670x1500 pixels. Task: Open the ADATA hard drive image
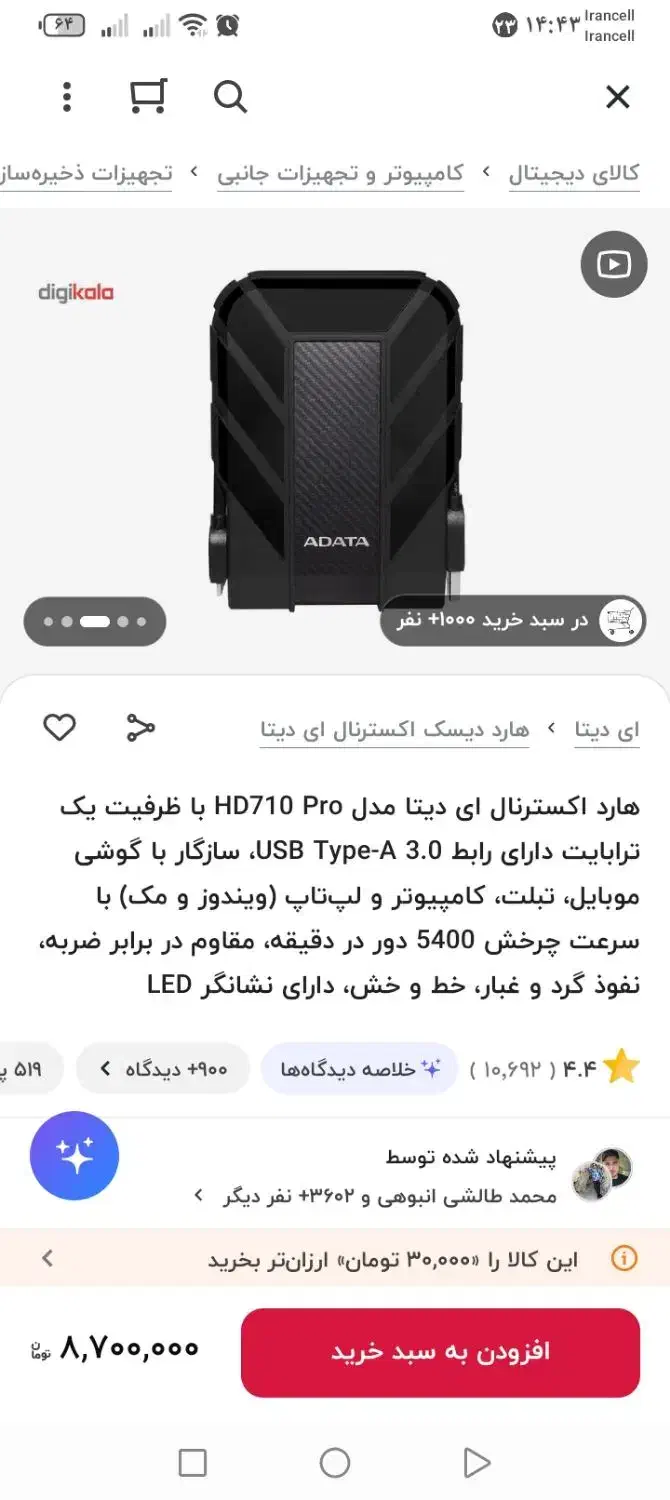pos(336,430)
